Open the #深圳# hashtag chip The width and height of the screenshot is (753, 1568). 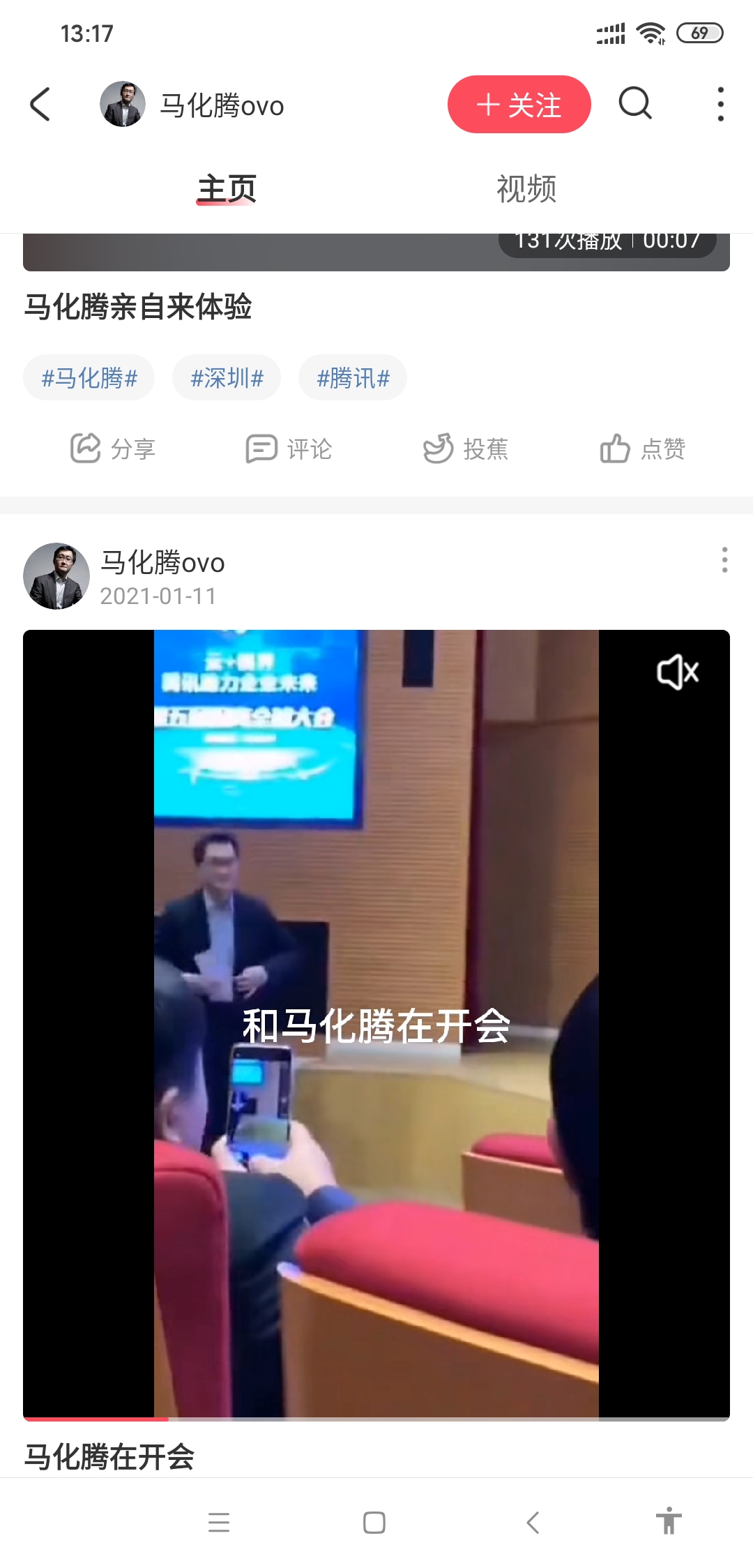click(x=227, y=378)
